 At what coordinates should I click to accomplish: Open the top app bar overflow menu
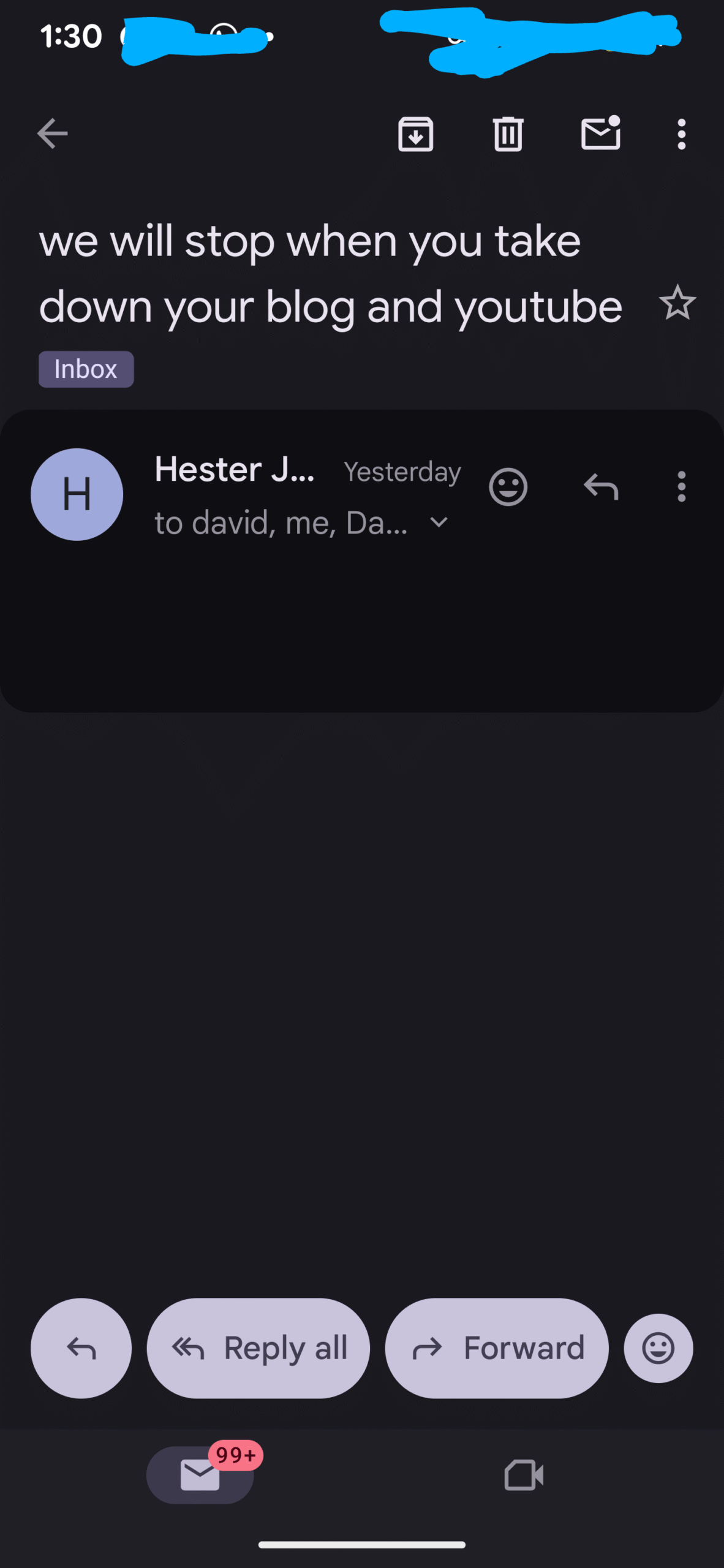681,134
